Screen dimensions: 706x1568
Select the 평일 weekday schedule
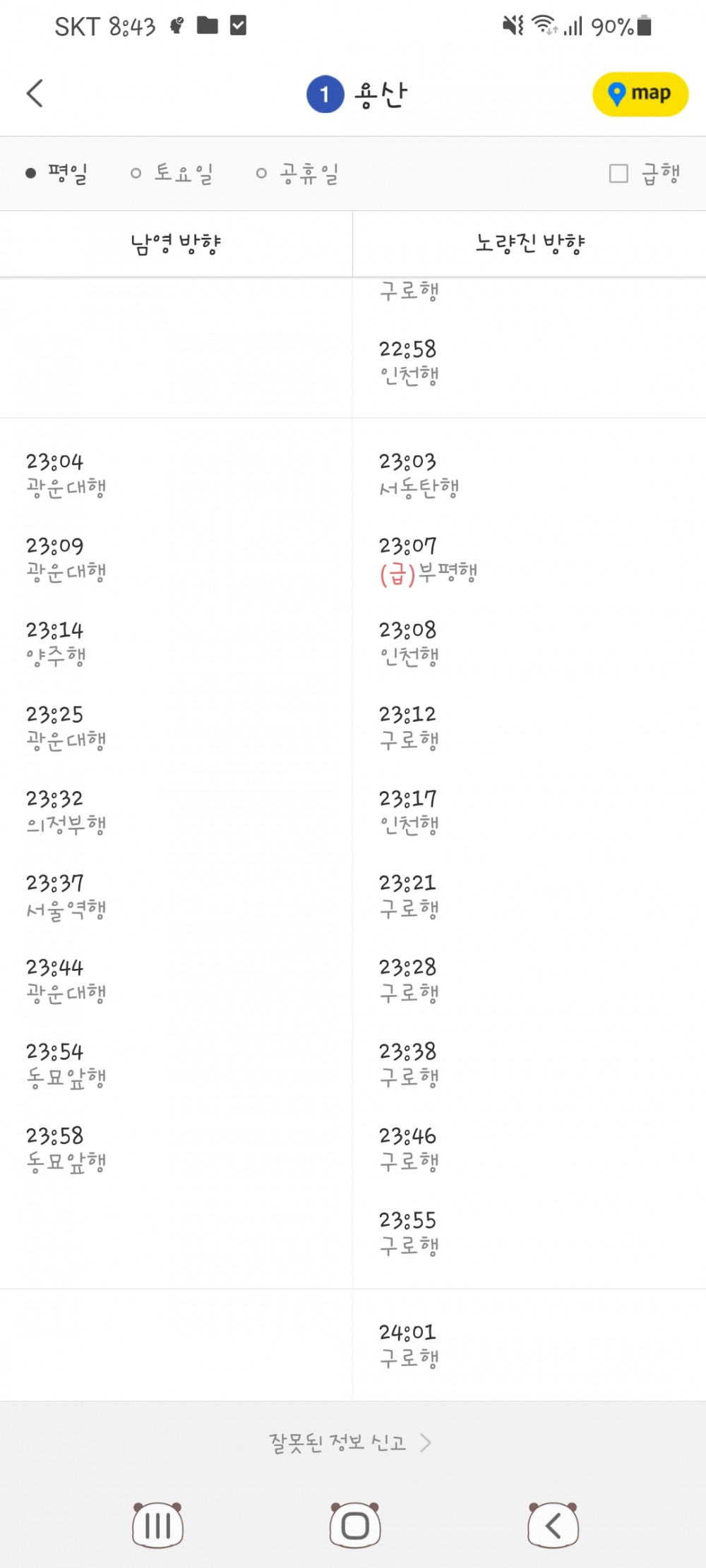point(56,173)
